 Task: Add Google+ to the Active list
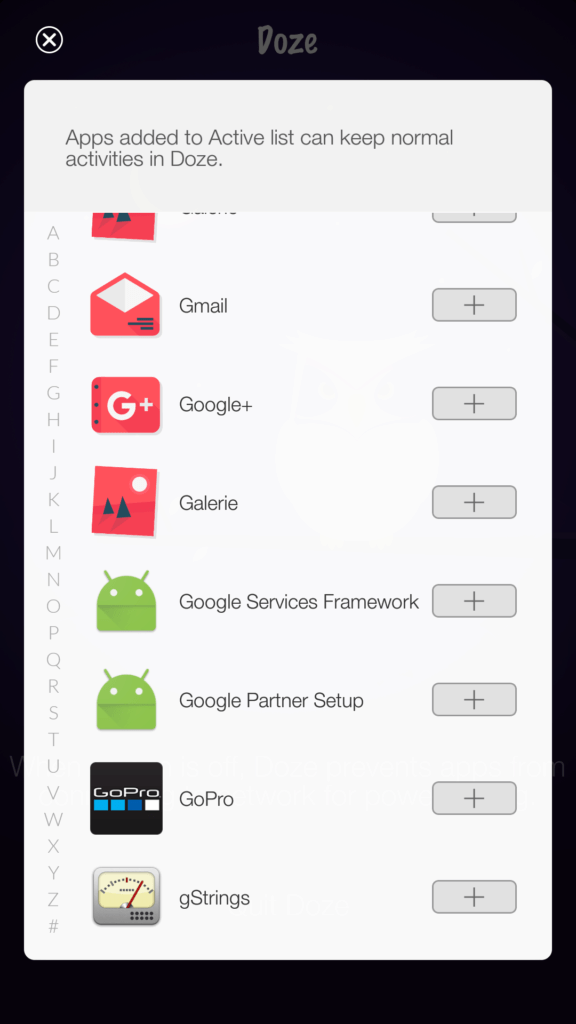(474, 404)
